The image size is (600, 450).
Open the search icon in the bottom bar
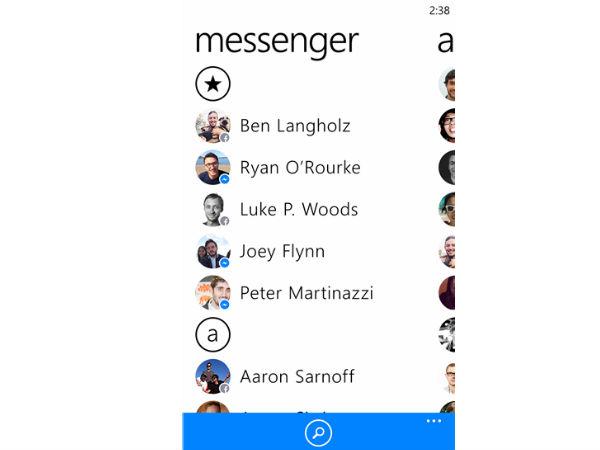(x=318, y=432)
